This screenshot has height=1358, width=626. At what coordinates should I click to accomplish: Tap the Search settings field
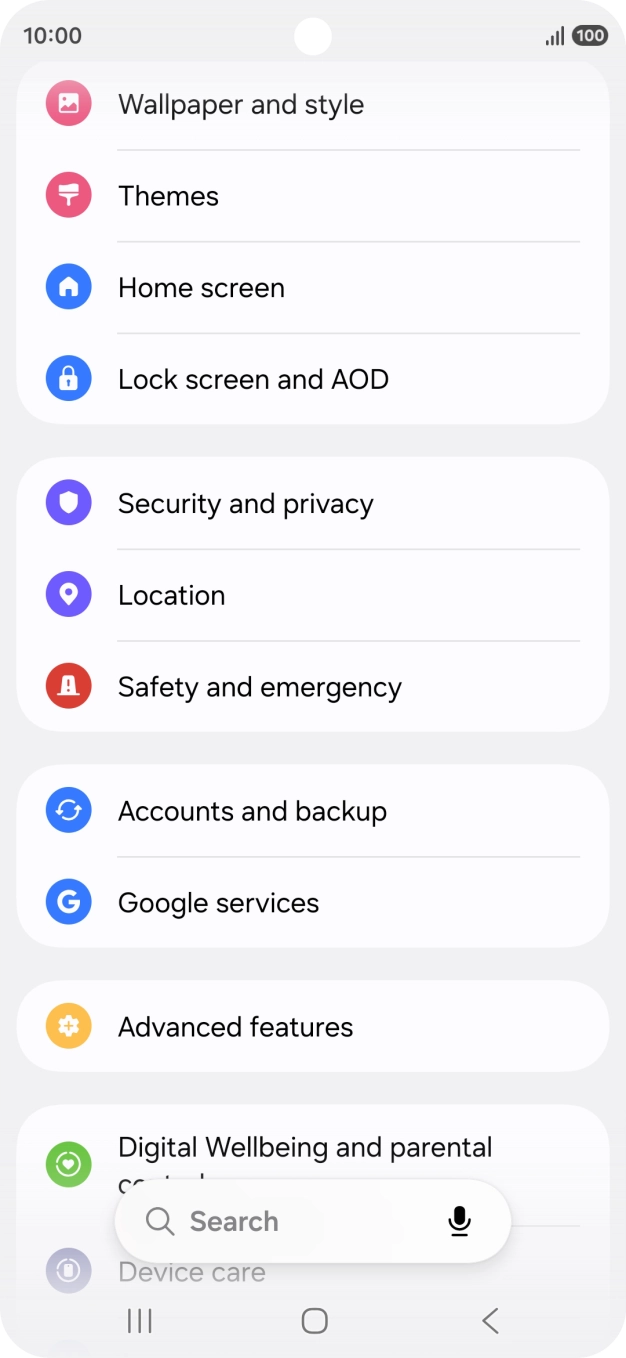[270, 1221]
